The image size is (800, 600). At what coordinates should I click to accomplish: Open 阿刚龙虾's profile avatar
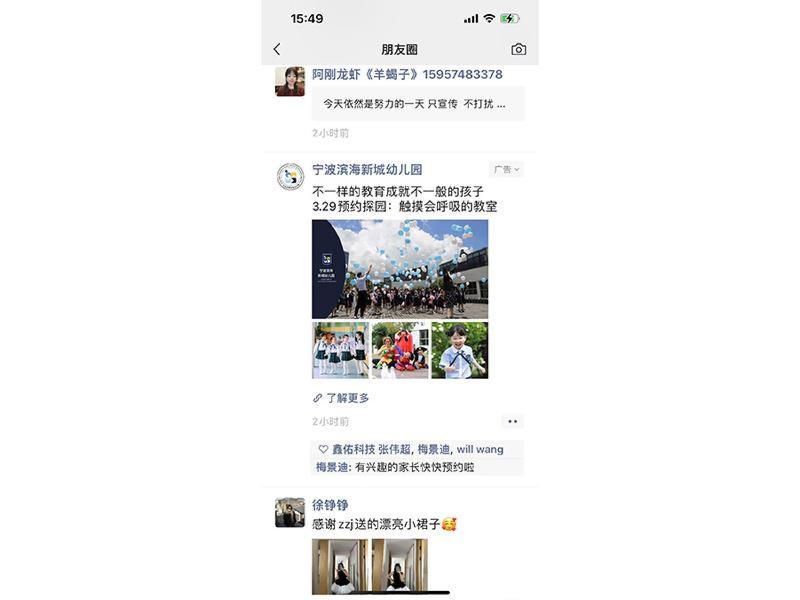tap(290, 82)
